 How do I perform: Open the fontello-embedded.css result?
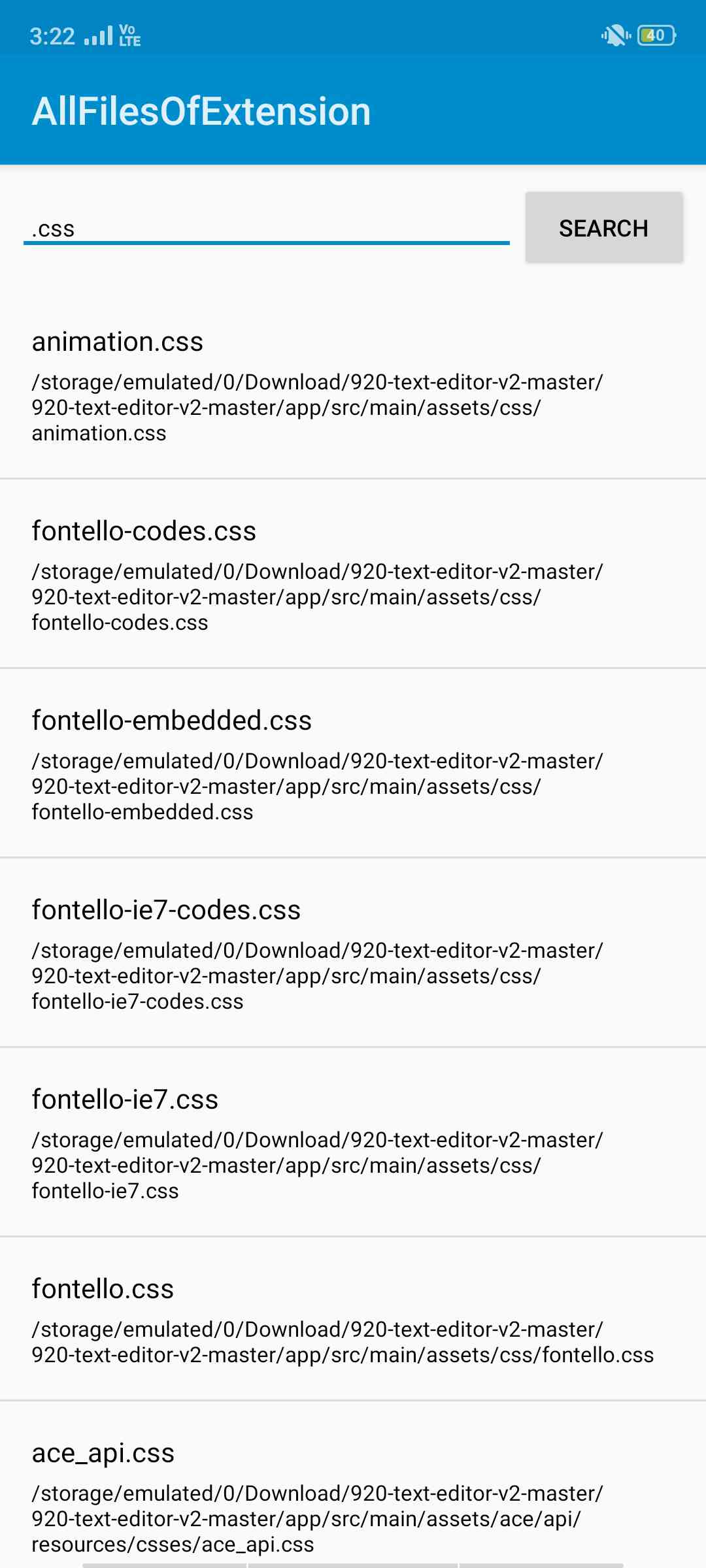click(353, 764)
